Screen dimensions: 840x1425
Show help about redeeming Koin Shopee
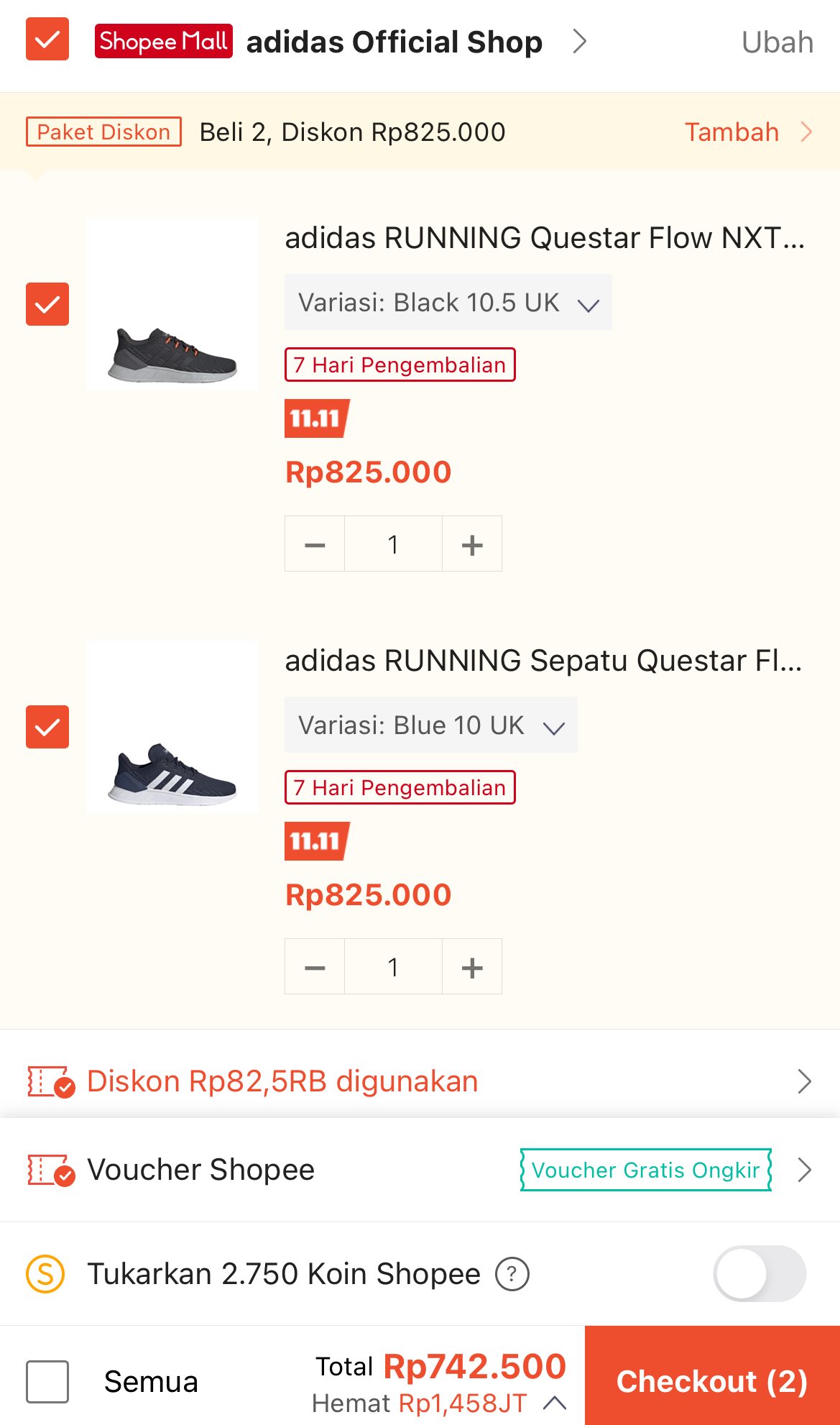pos(512,1275)
